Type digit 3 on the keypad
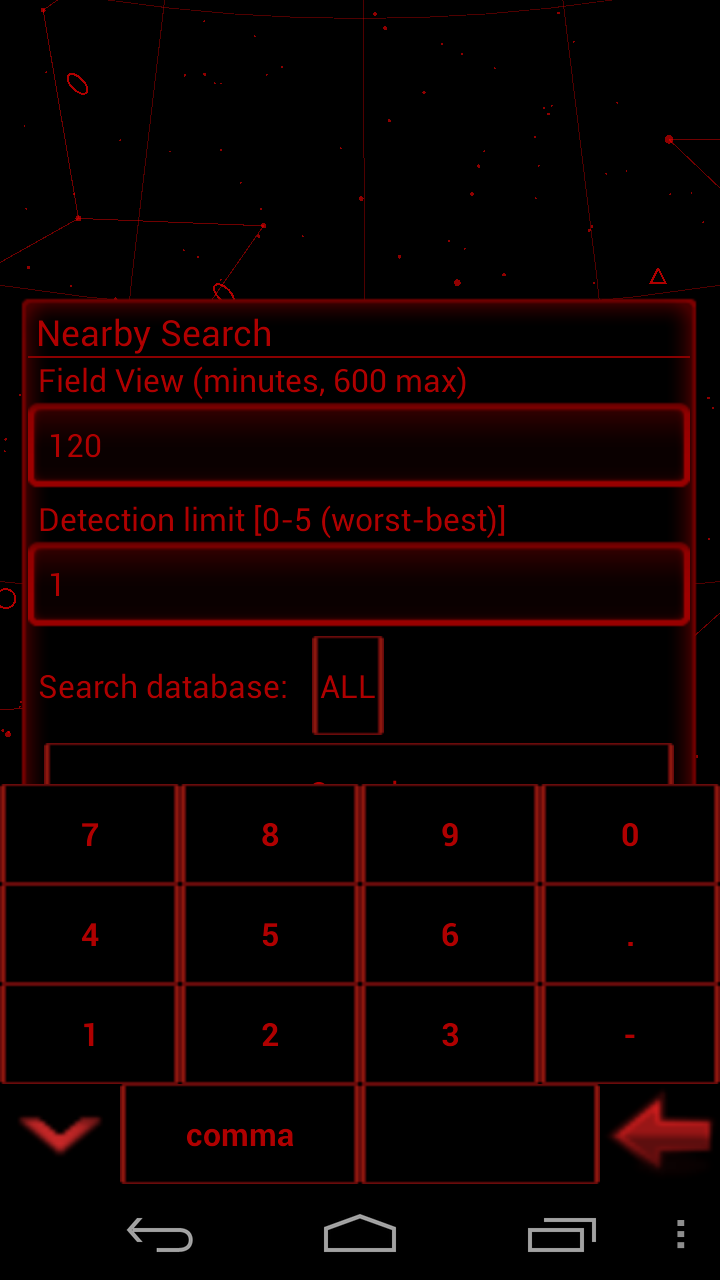This screenshot has height=1280, width=720. point(450,1035)
